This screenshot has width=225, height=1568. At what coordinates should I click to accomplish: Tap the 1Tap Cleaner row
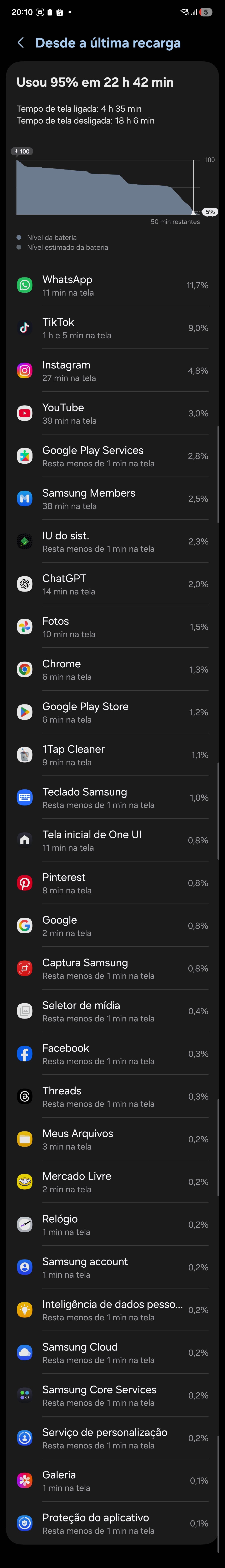(x=112, y=755)
